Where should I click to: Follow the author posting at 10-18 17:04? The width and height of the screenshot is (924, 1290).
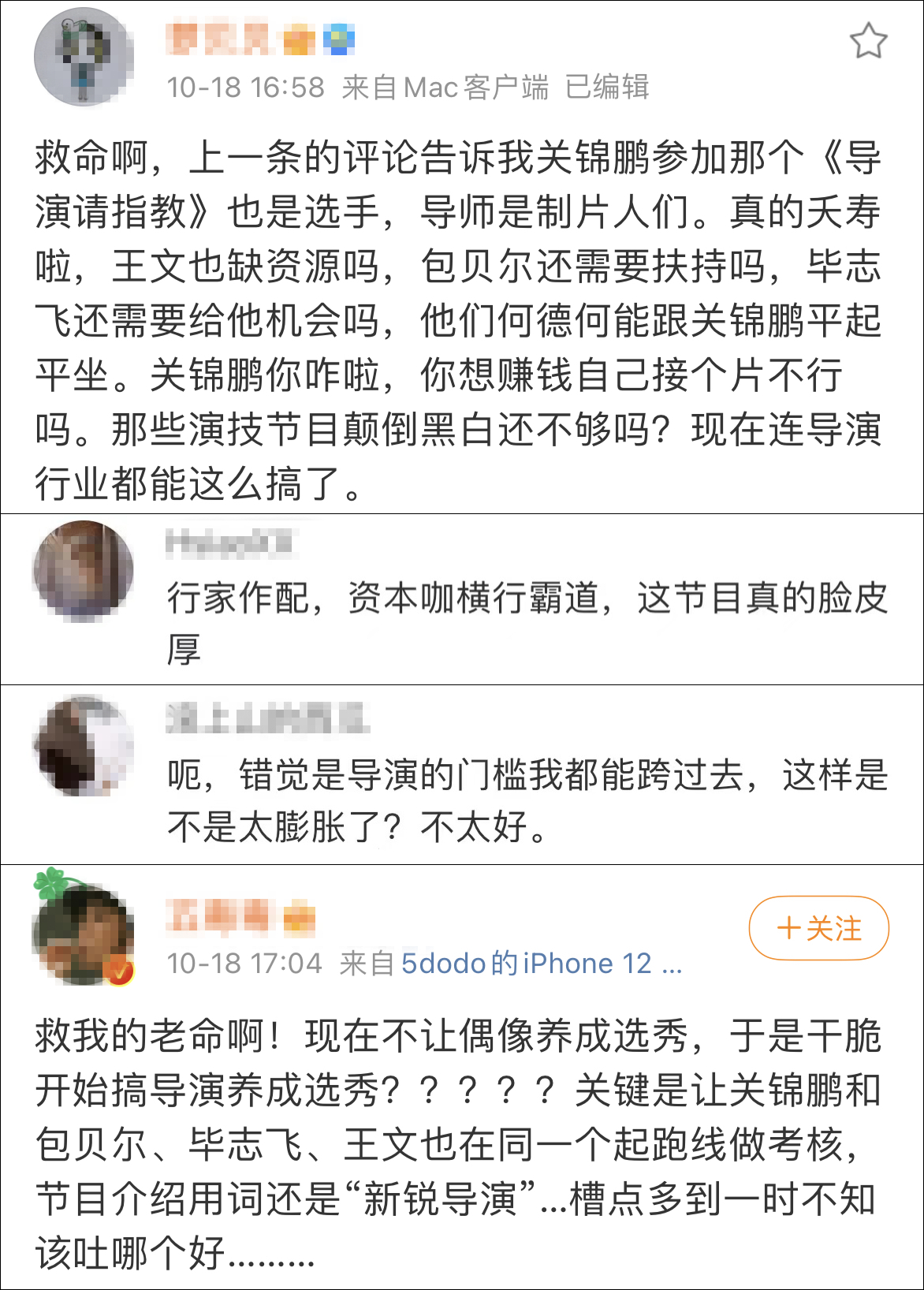818,928
